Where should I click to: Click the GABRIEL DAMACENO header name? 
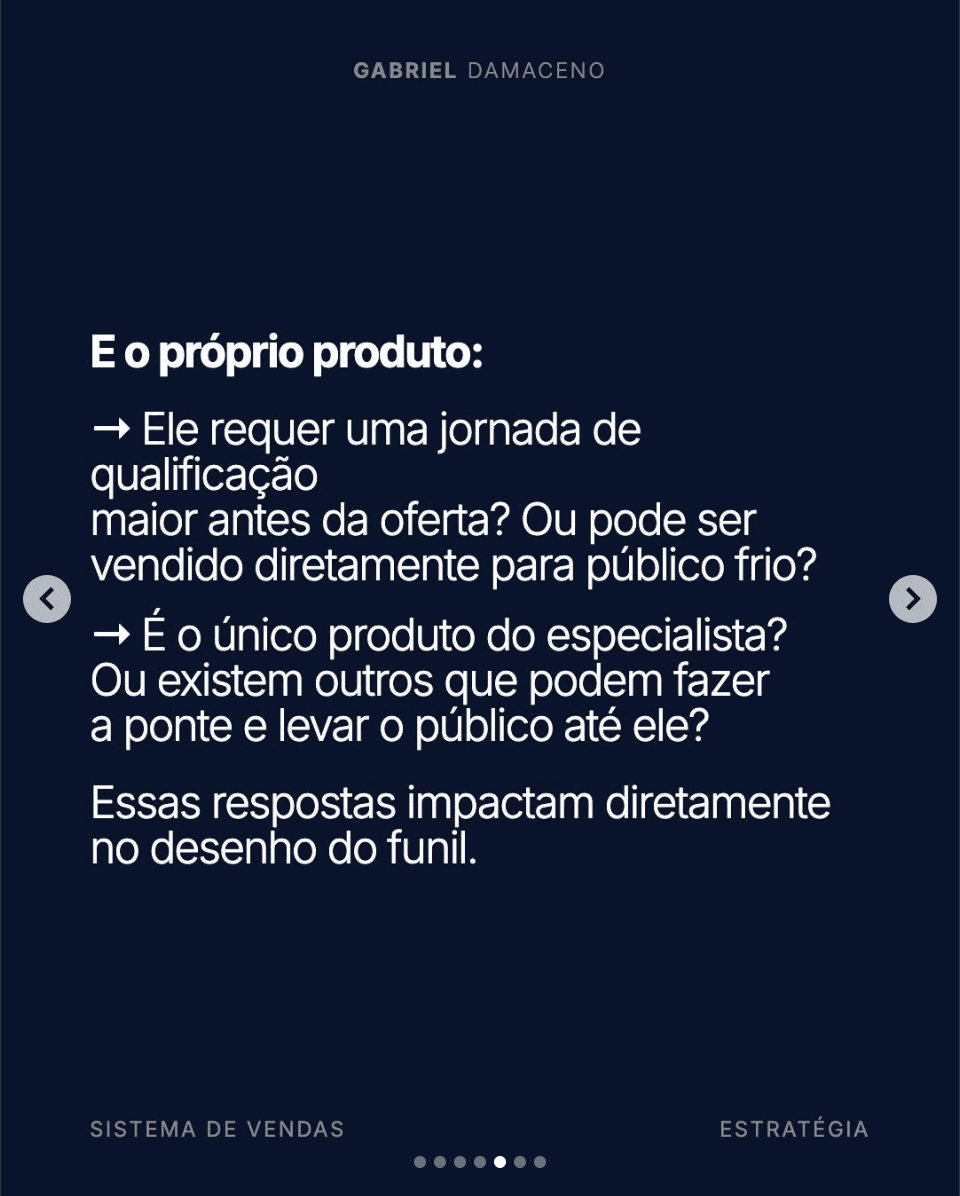[479, 70]
